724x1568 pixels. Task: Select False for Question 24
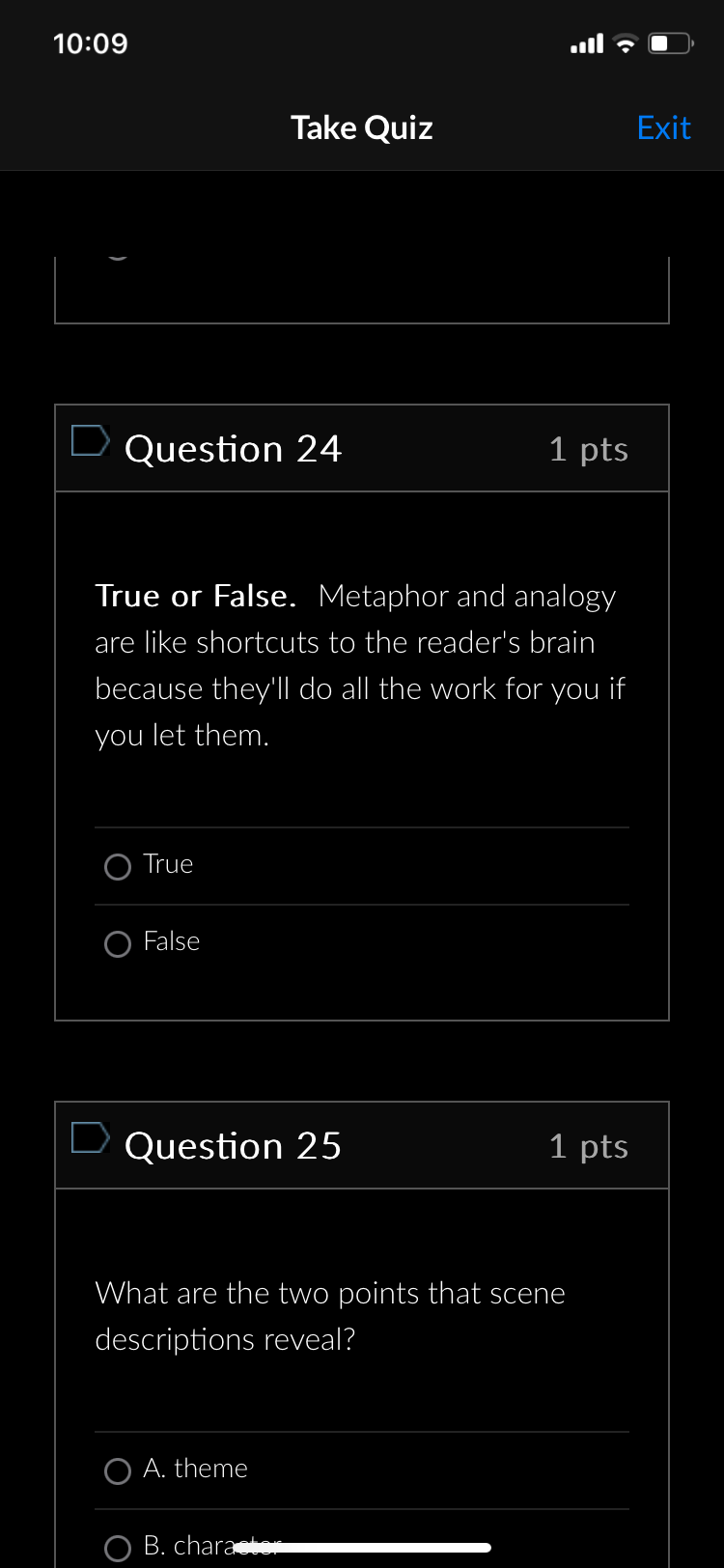pos(117,943)
